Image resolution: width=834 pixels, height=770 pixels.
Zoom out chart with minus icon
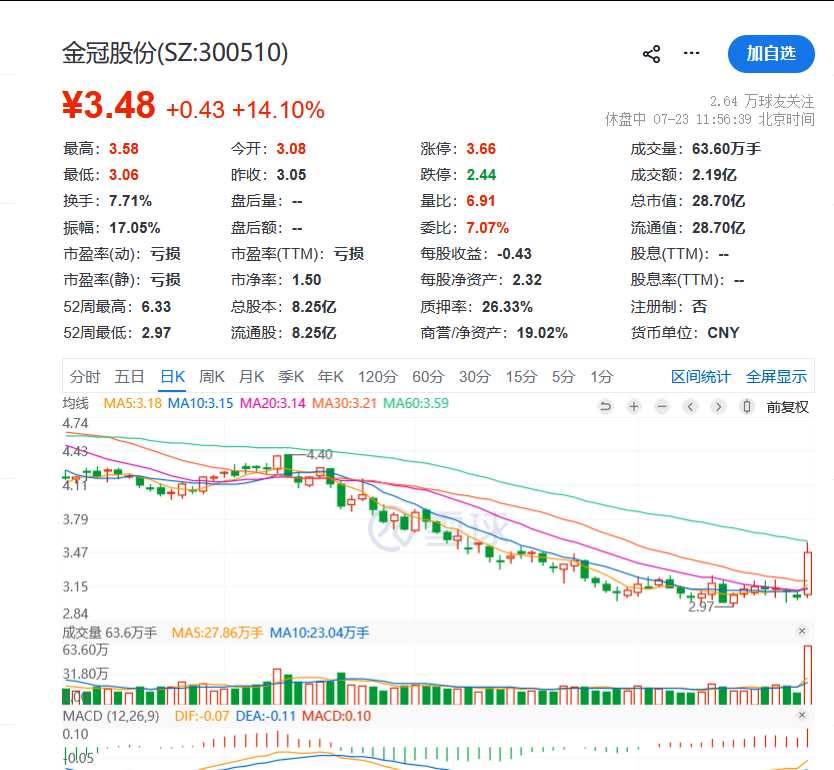coord(662,407)
